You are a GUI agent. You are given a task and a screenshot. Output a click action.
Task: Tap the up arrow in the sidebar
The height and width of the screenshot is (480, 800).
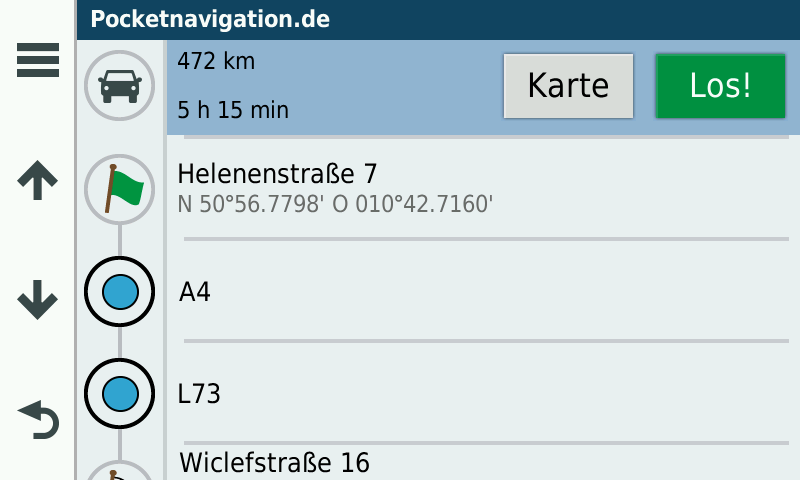coord(38,181)
